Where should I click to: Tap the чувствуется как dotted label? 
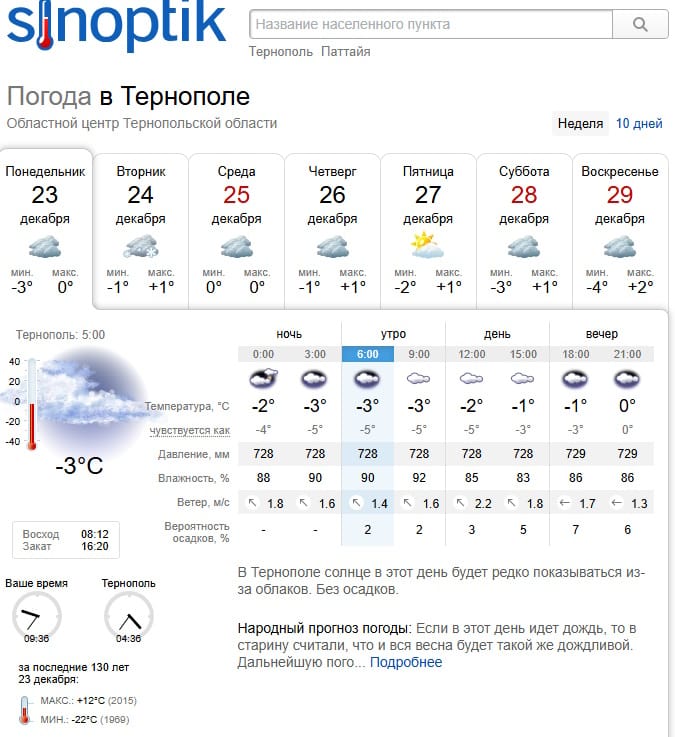coord(190,430)
